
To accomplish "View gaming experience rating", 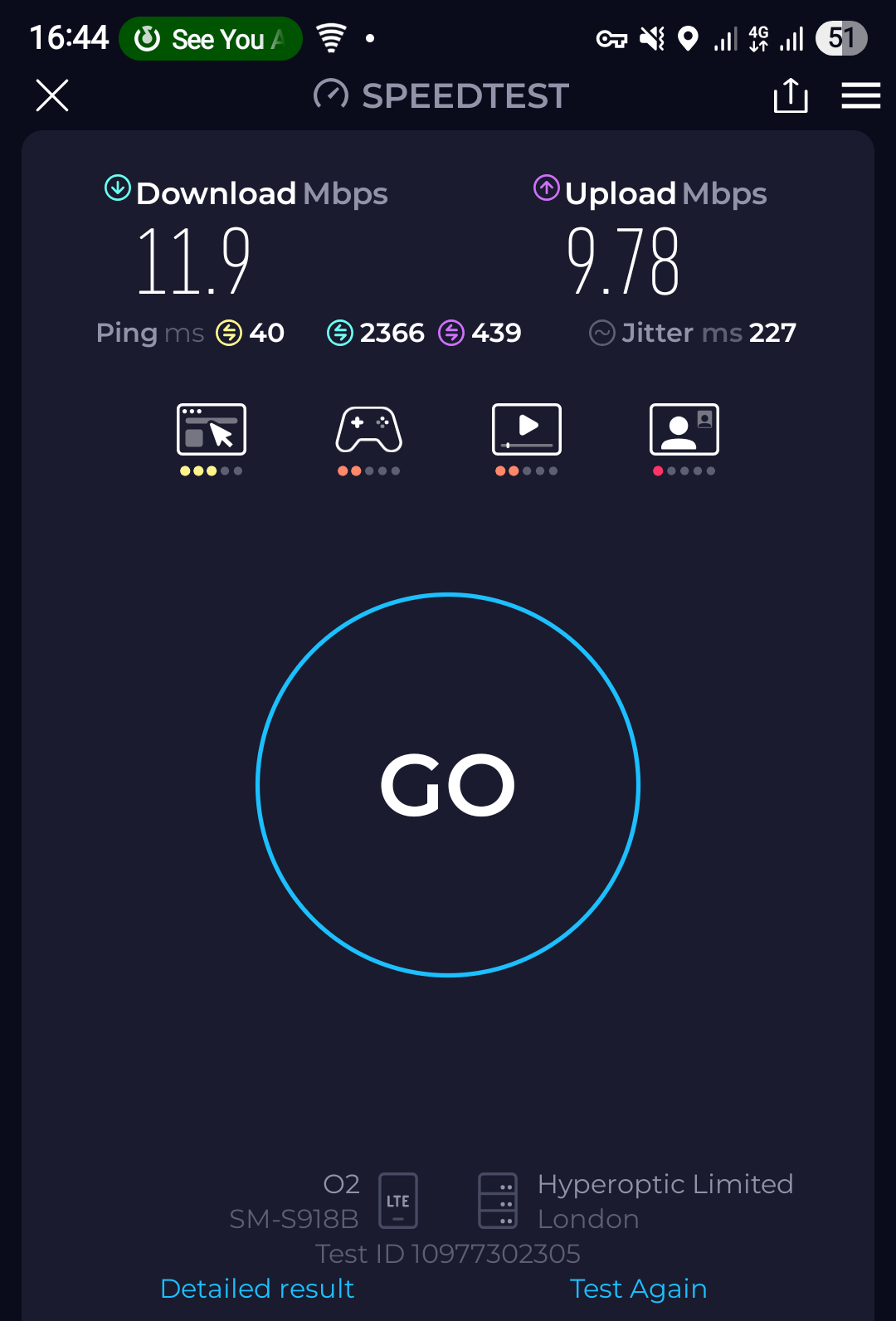I will [369, 438].
